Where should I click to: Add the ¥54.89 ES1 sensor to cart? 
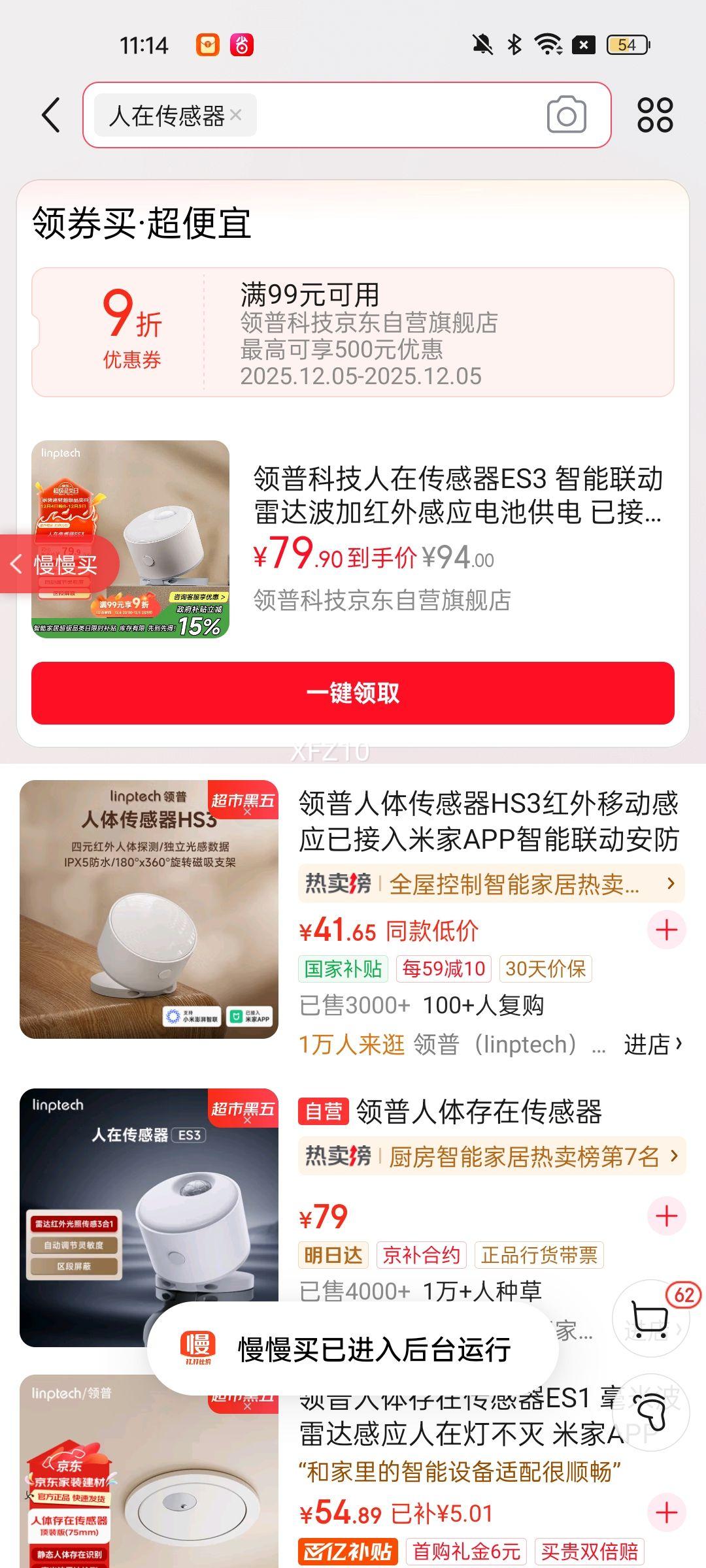click(x=666, y=1512)
